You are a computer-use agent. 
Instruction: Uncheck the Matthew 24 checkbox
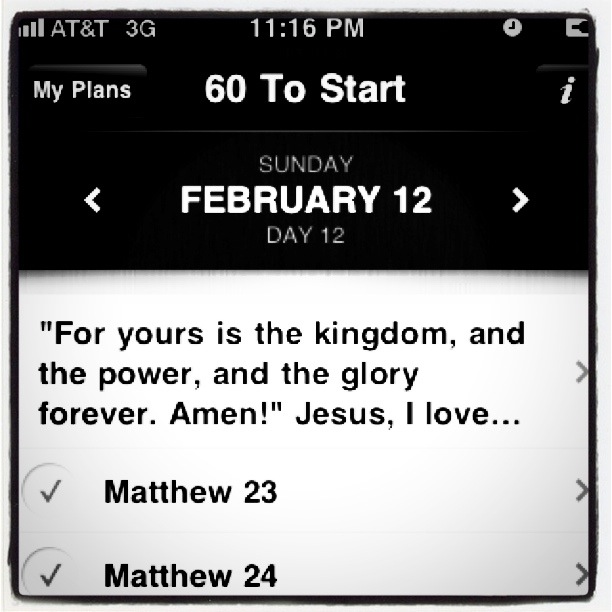48,575
